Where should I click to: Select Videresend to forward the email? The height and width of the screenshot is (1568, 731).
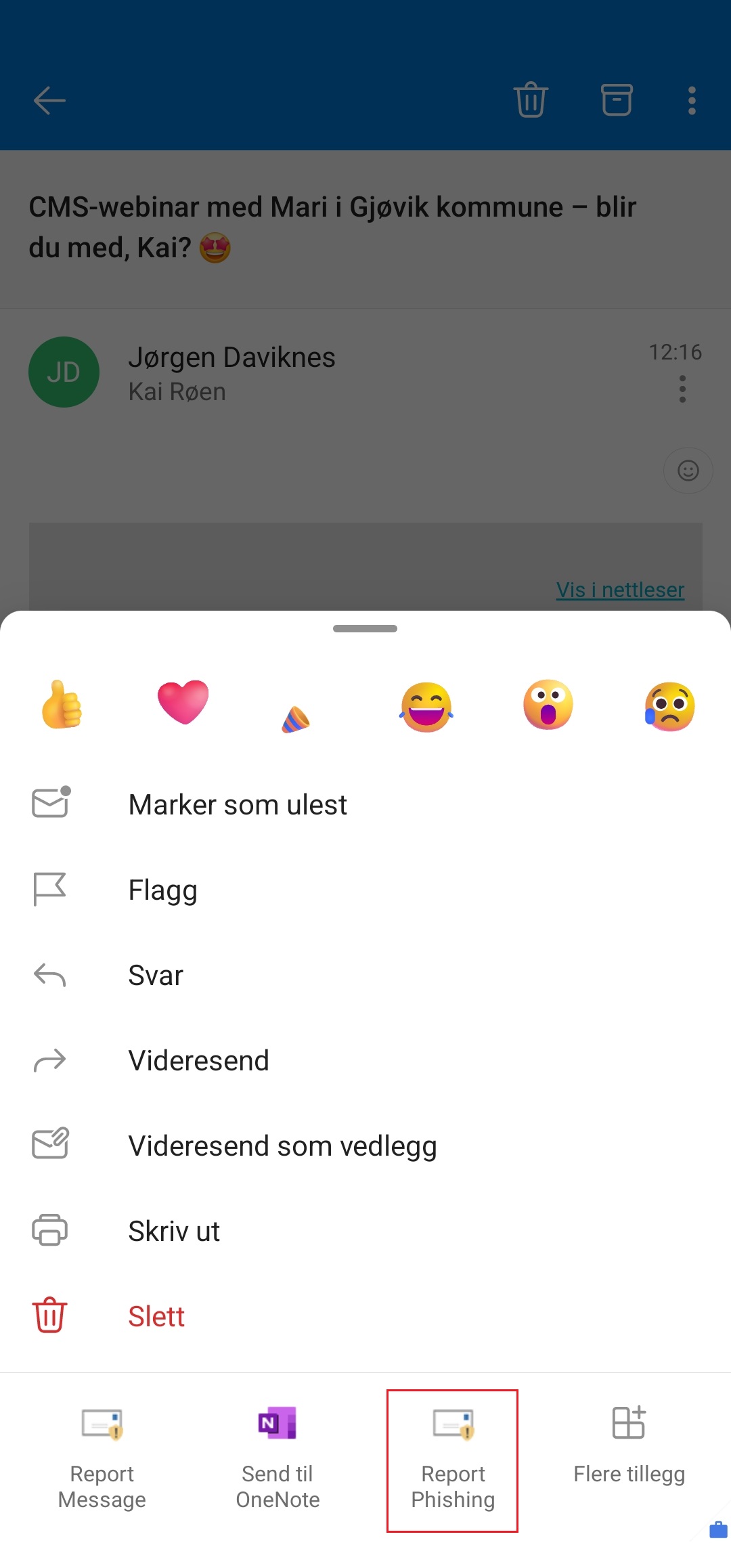pos(365,1060)
